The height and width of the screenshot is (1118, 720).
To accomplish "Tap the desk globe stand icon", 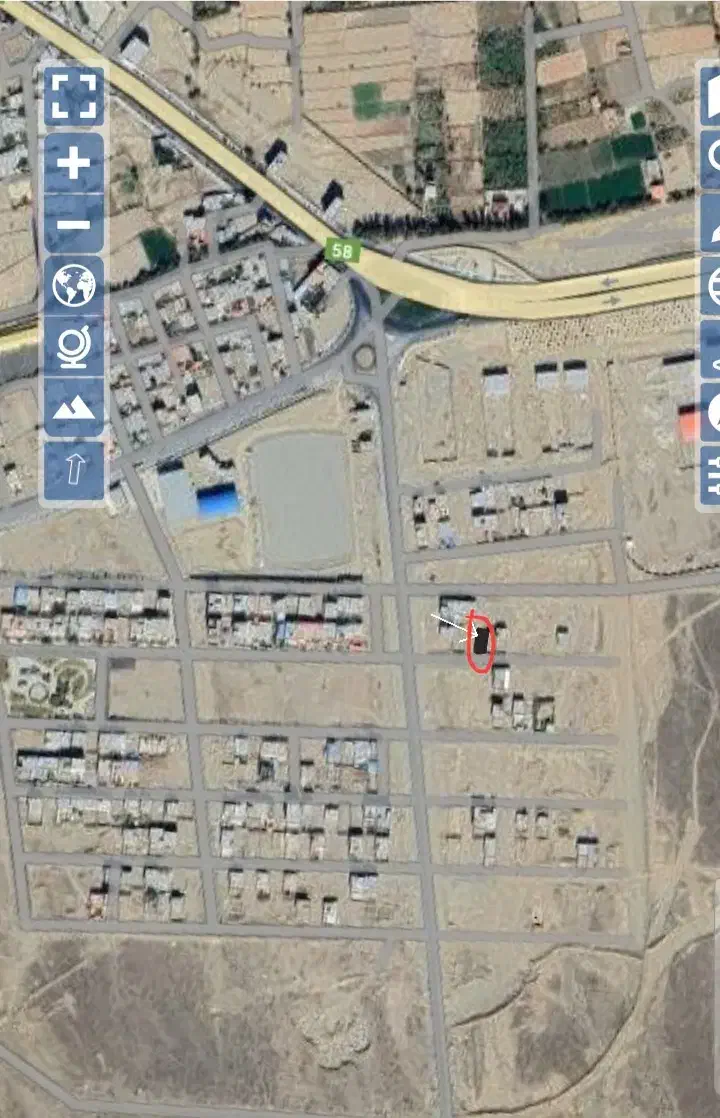I will [x=73, y=346].
